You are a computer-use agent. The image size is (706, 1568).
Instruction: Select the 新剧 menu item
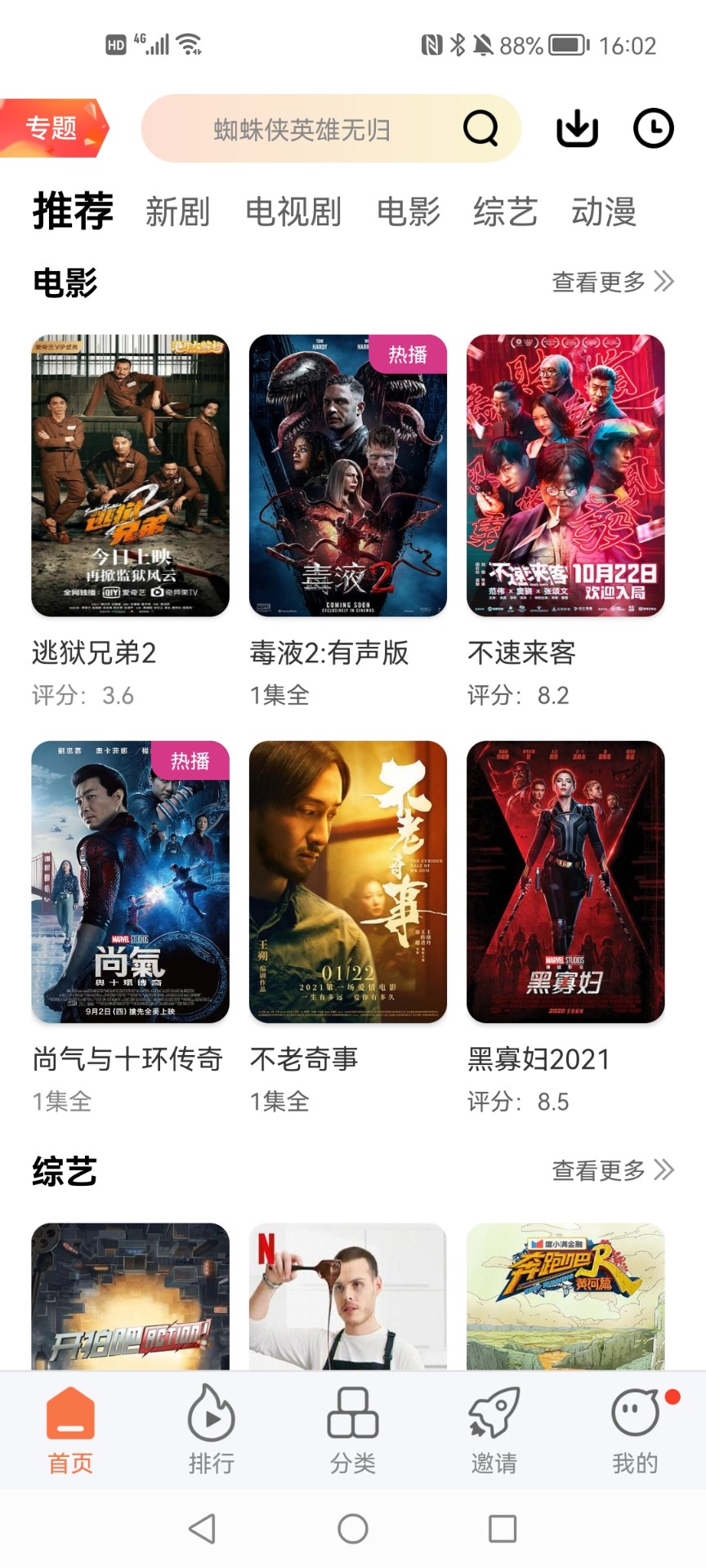[x=176, y=212]
